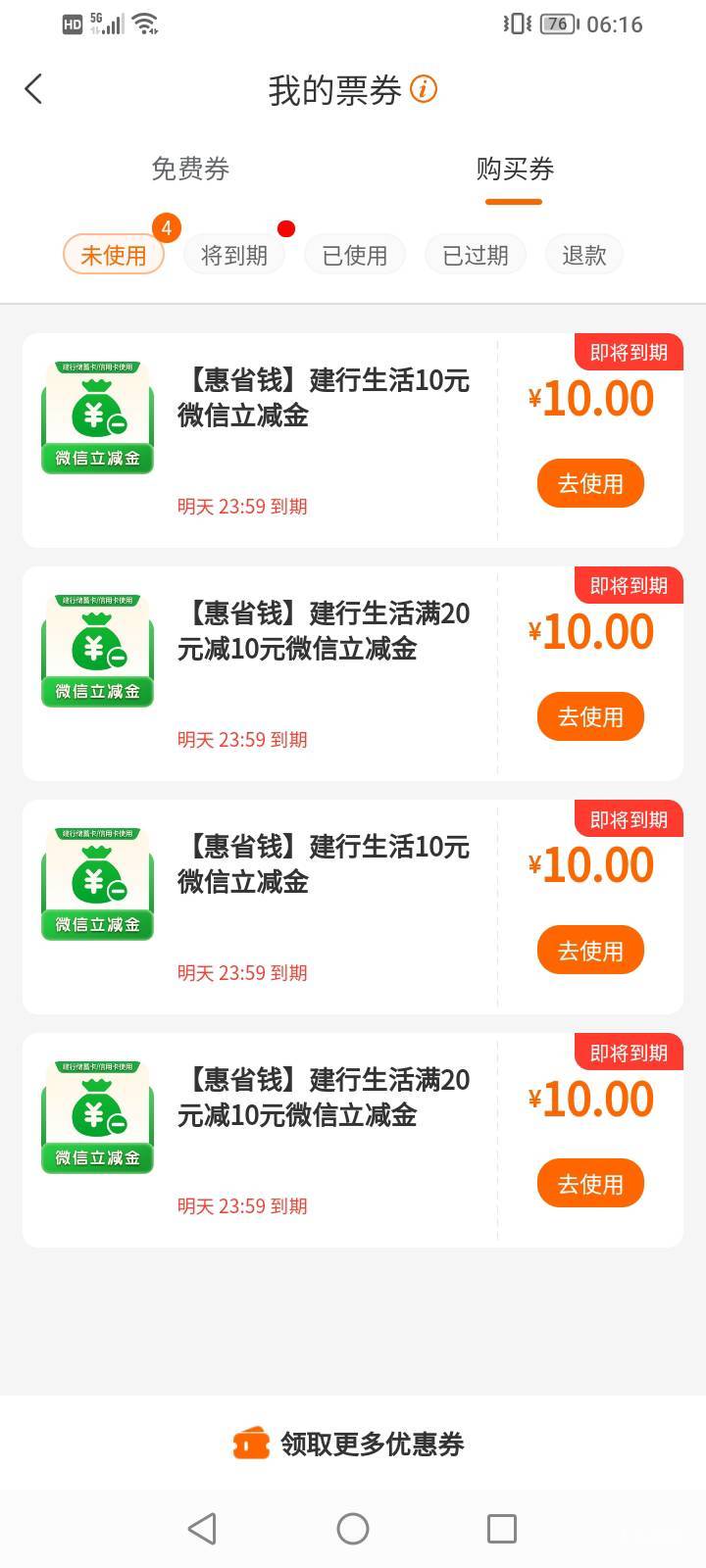Image resolution: width=706 pixels, height=1568 pixels.
Task: Switch to the 免费券 tab
Action: pyautogui.click(x=190, y=169)
